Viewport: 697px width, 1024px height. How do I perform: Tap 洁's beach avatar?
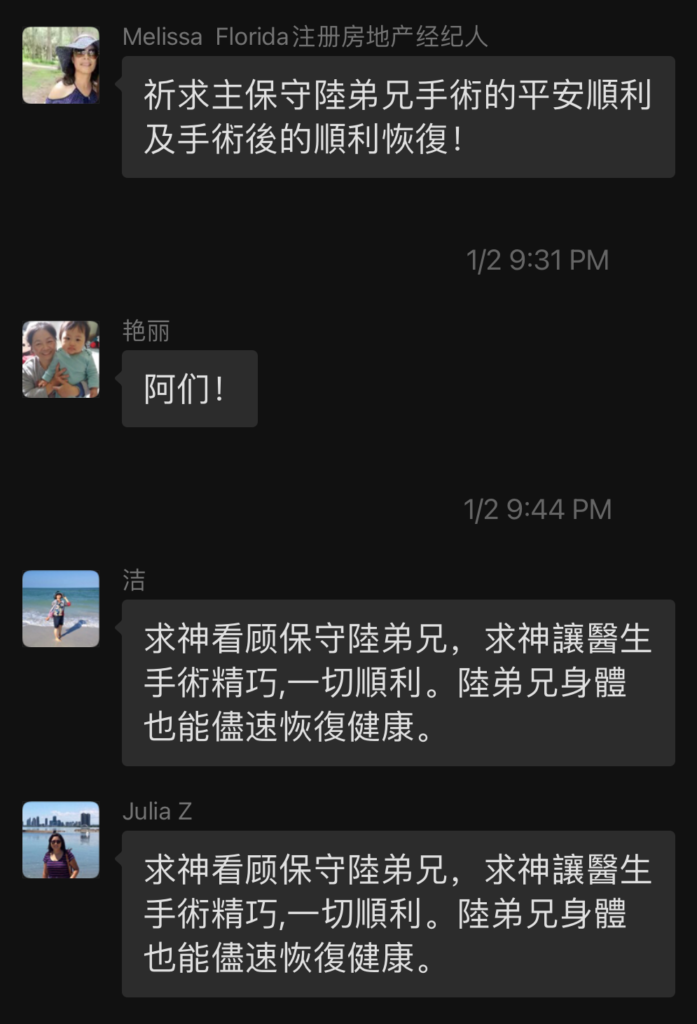[x=61, y=608]
